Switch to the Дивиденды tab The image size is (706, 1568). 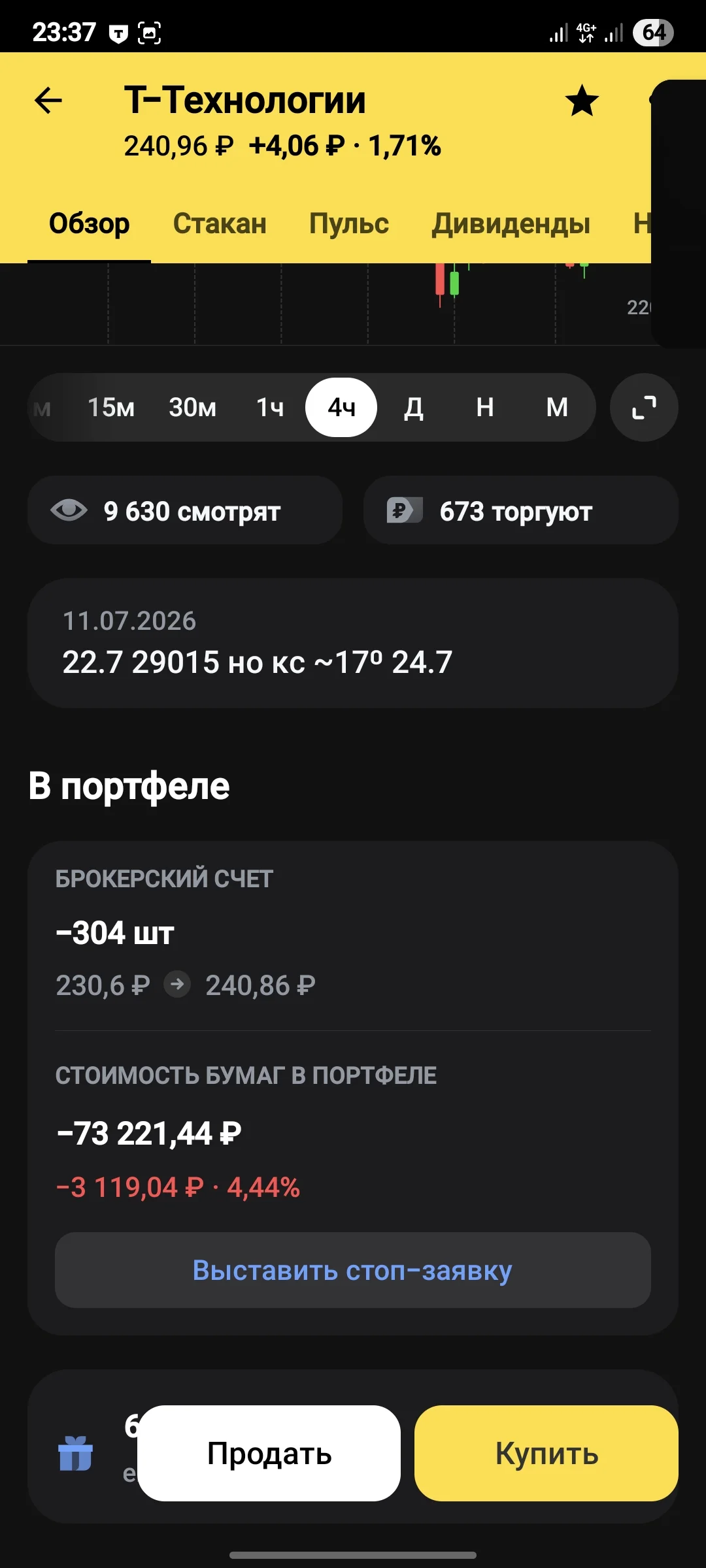click(x=511, y=223)
